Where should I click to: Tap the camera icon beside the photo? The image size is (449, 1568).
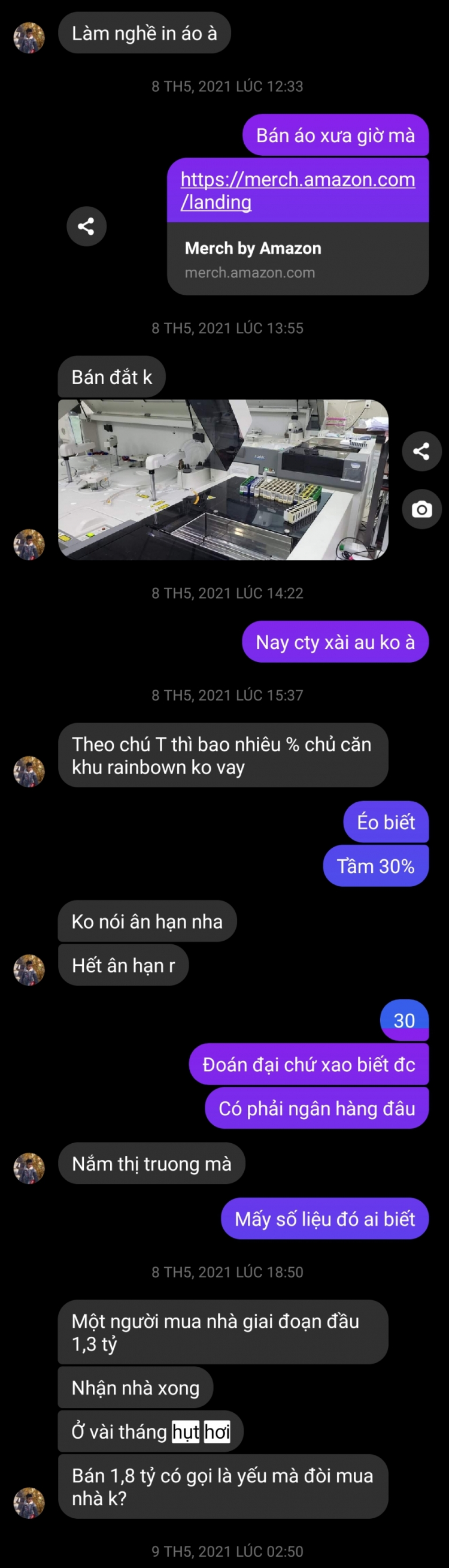click(421, 509)
